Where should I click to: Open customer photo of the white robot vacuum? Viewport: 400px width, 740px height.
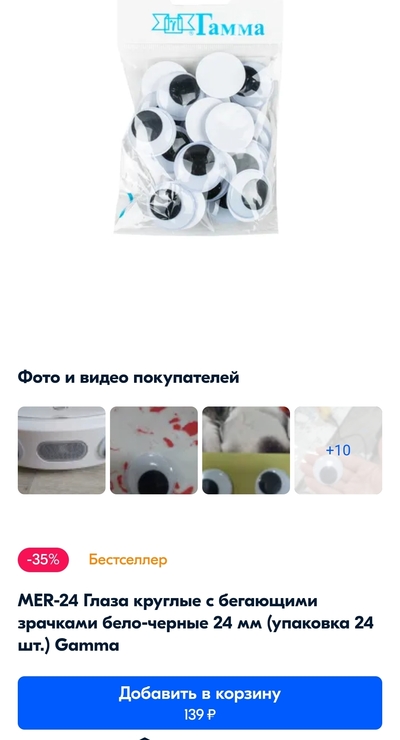[x=62, y=450]
